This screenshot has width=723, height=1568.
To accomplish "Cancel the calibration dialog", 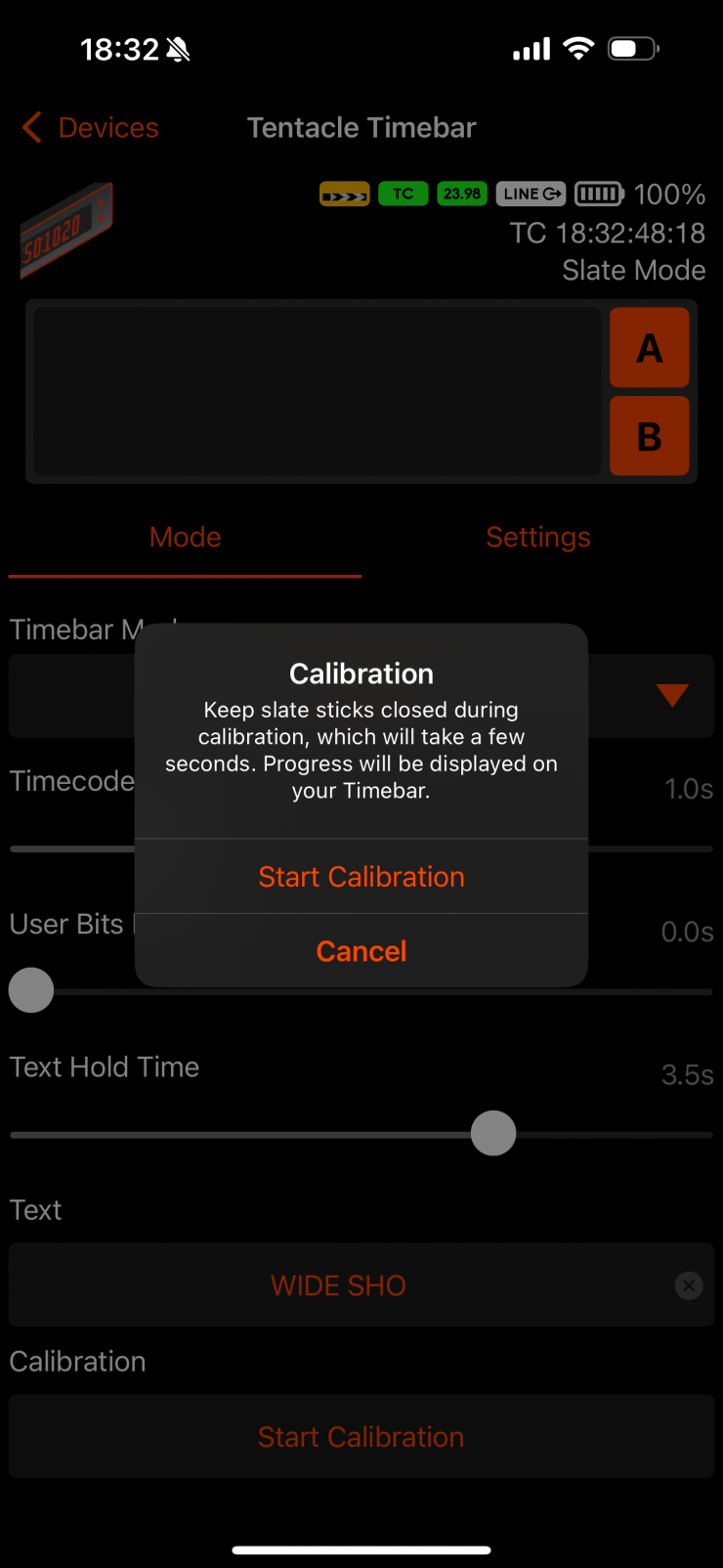I will pyautogui.click(x=361, y=951).
